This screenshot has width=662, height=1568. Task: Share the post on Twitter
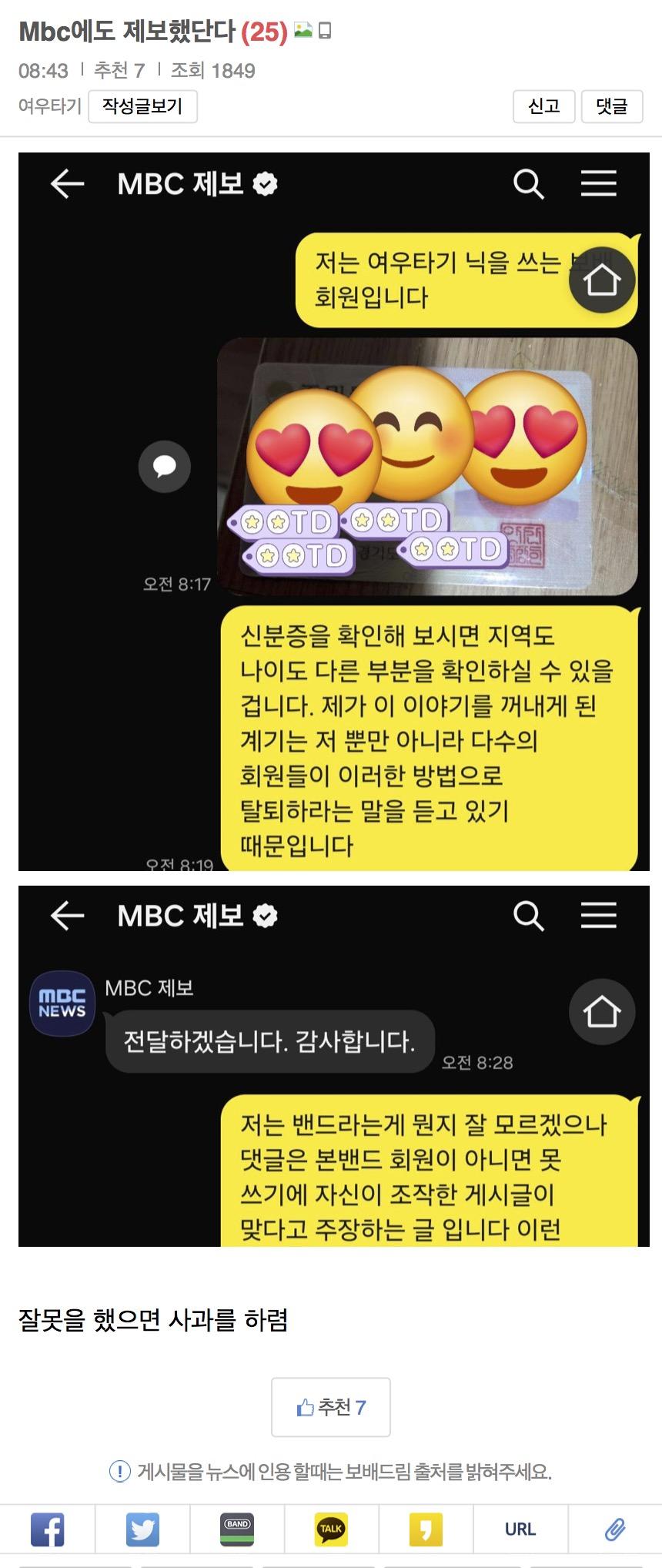[142, 1529]
